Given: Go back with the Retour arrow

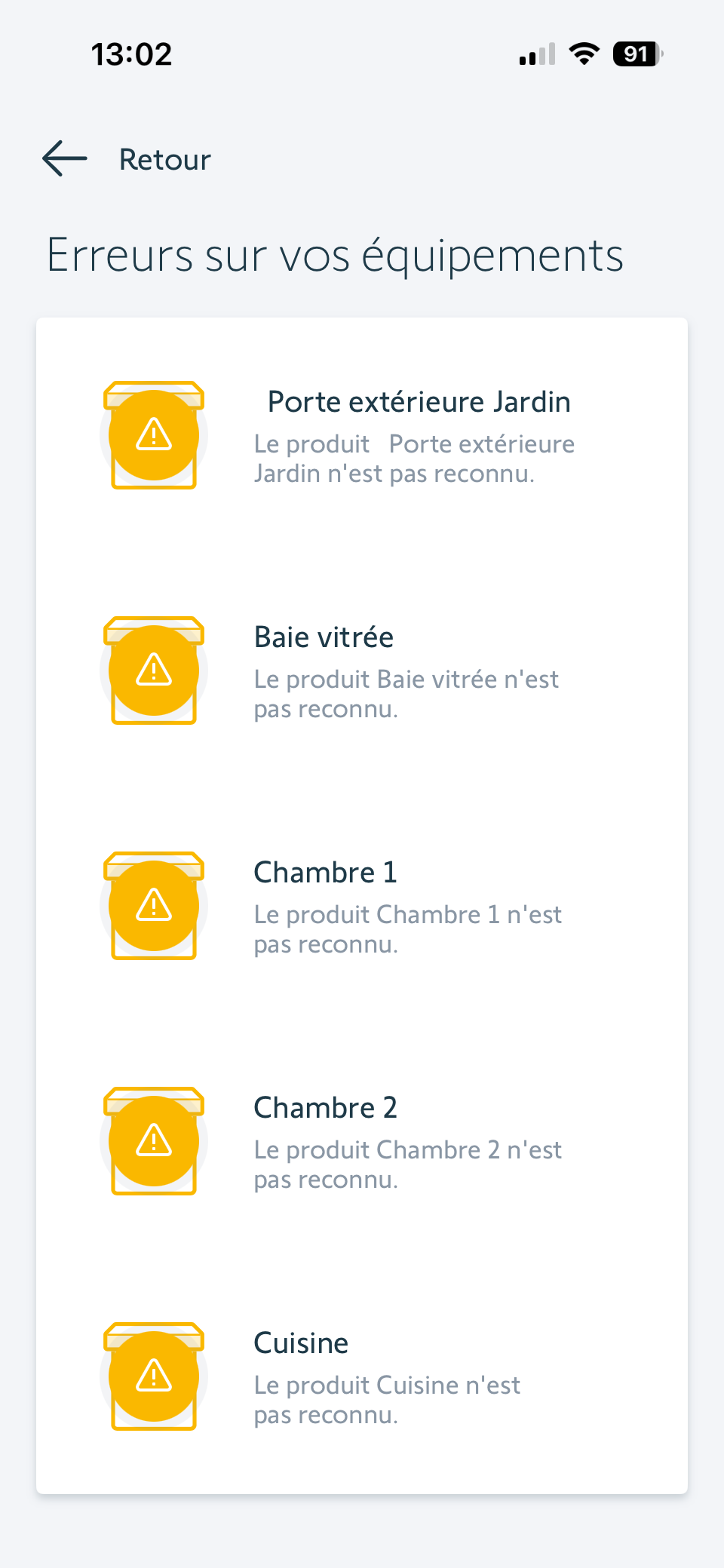Looking at the screenshot, I should pyautogui.click(x=65, y=159).
